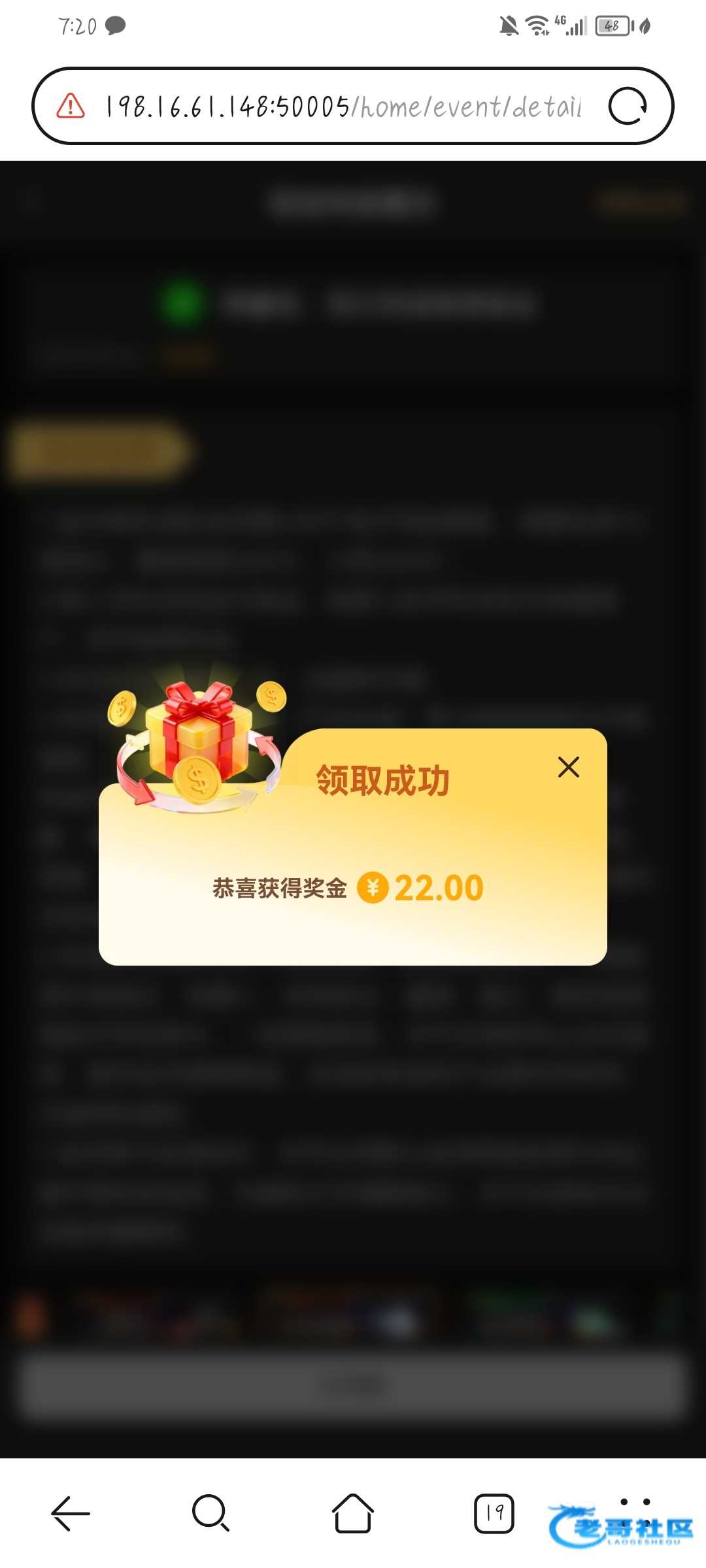The width and height of the screenshot is (706, 1568).
Task: Tap the URL address bar
Action: [x=343, y=106]
